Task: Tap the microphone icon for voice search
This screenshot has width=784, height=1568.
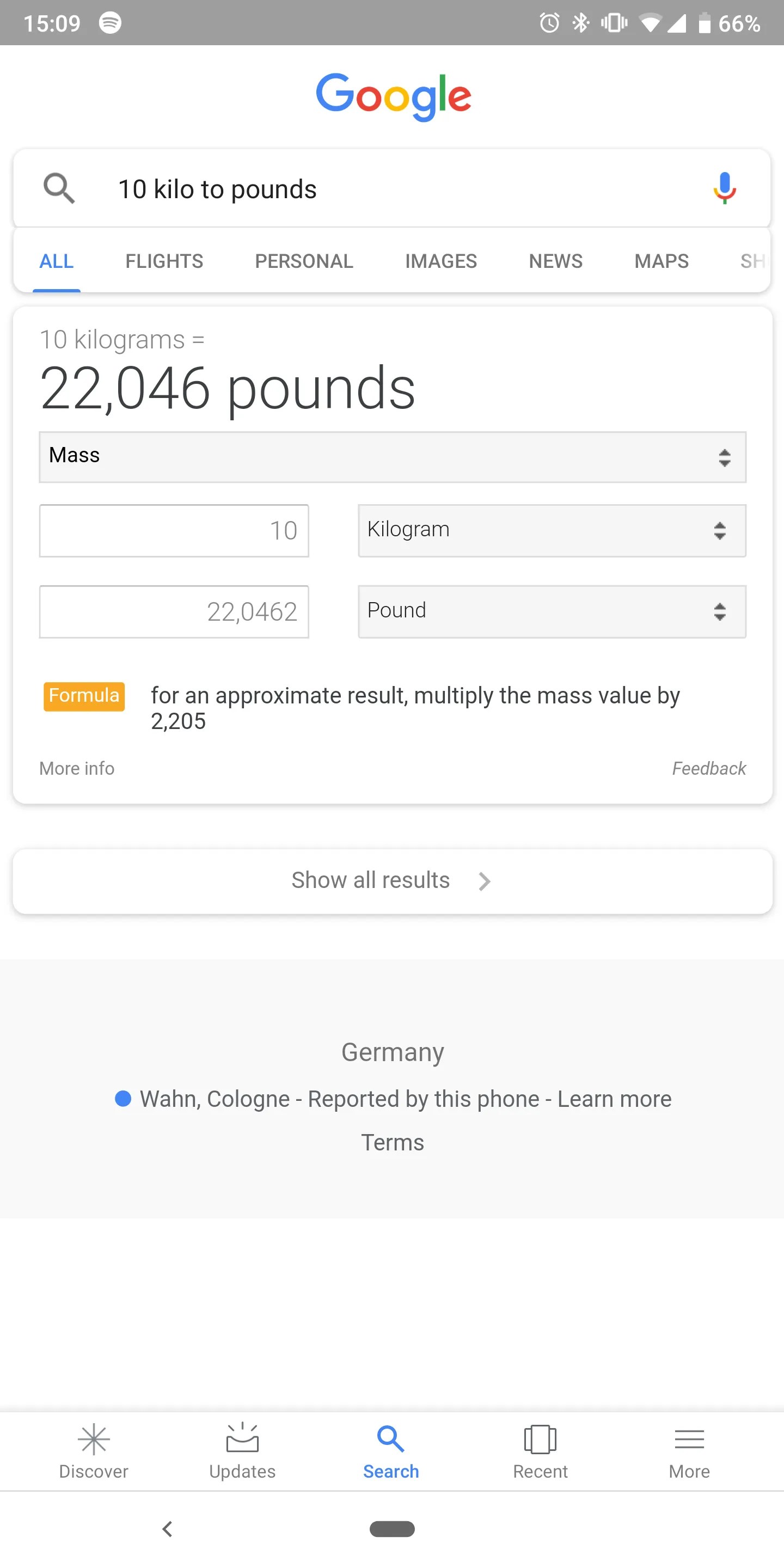Action: [x=725, y=189]
